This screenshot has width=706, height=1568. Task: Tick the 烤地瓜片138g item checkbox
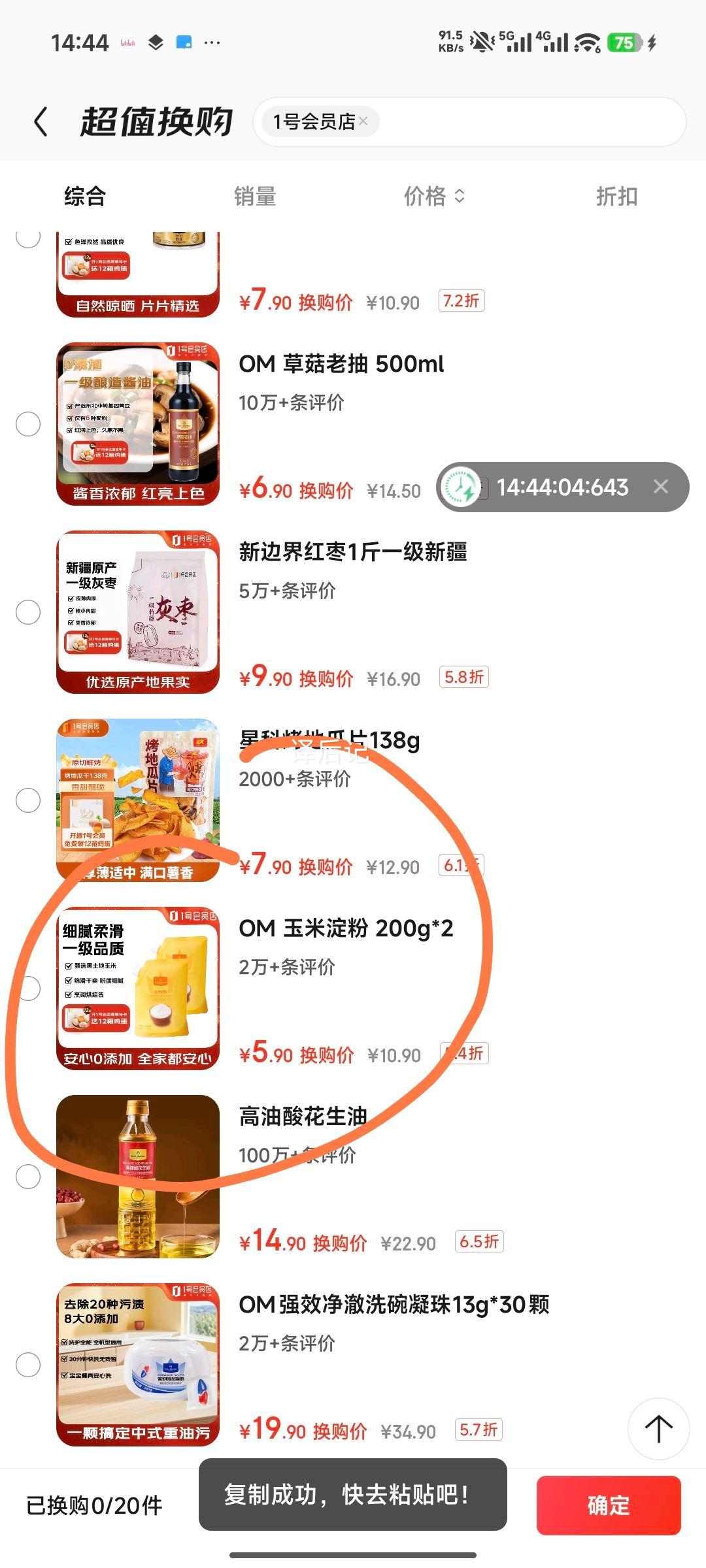(x=28, y=800)
